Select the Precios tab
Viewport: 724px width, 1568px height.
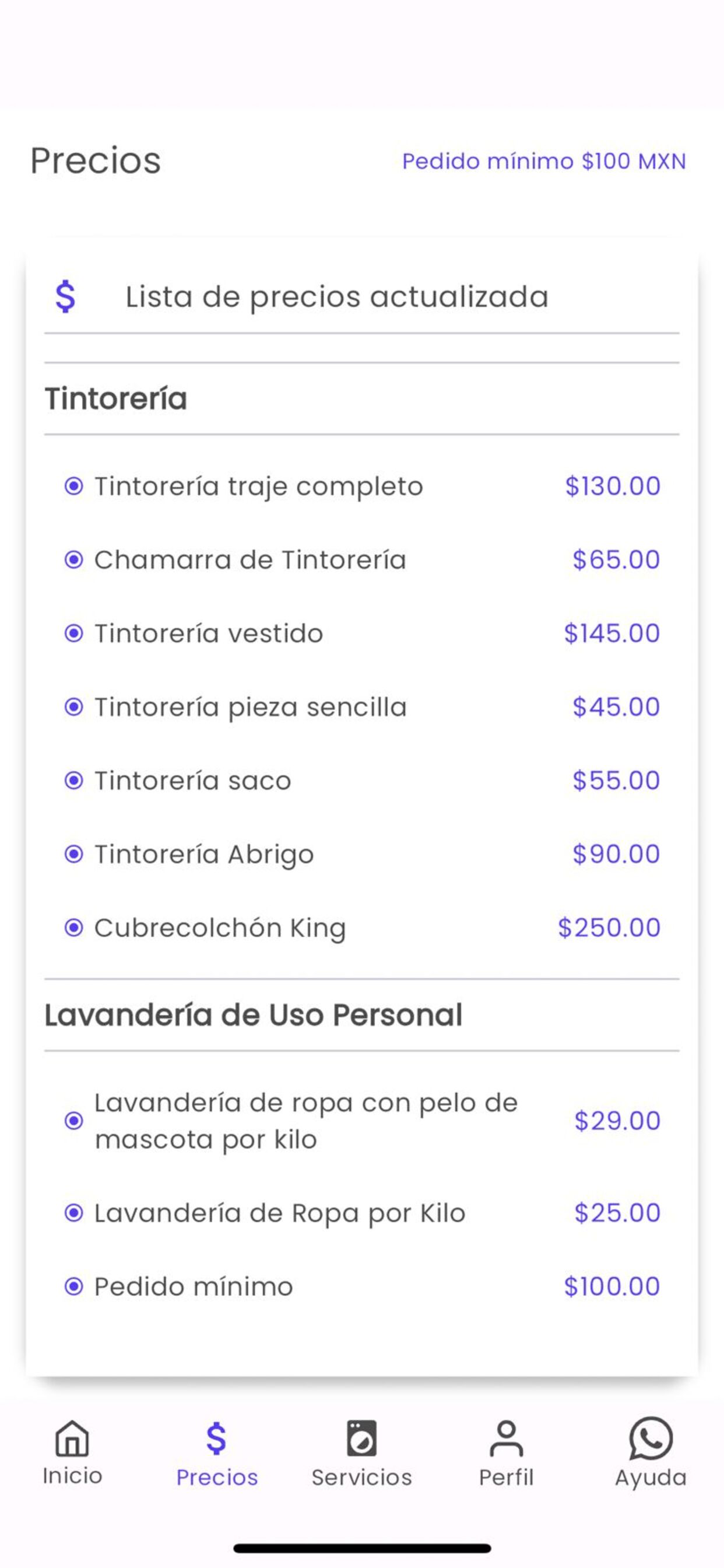[217, 1454]
